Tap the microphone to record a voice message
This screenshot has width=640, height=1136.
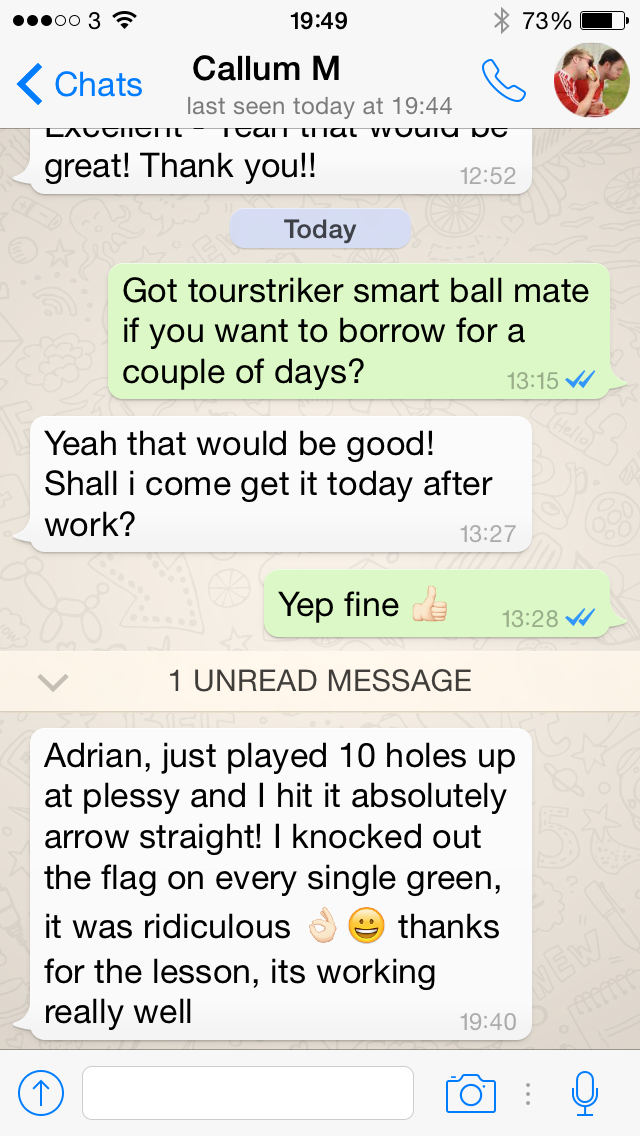point(584,1093)
